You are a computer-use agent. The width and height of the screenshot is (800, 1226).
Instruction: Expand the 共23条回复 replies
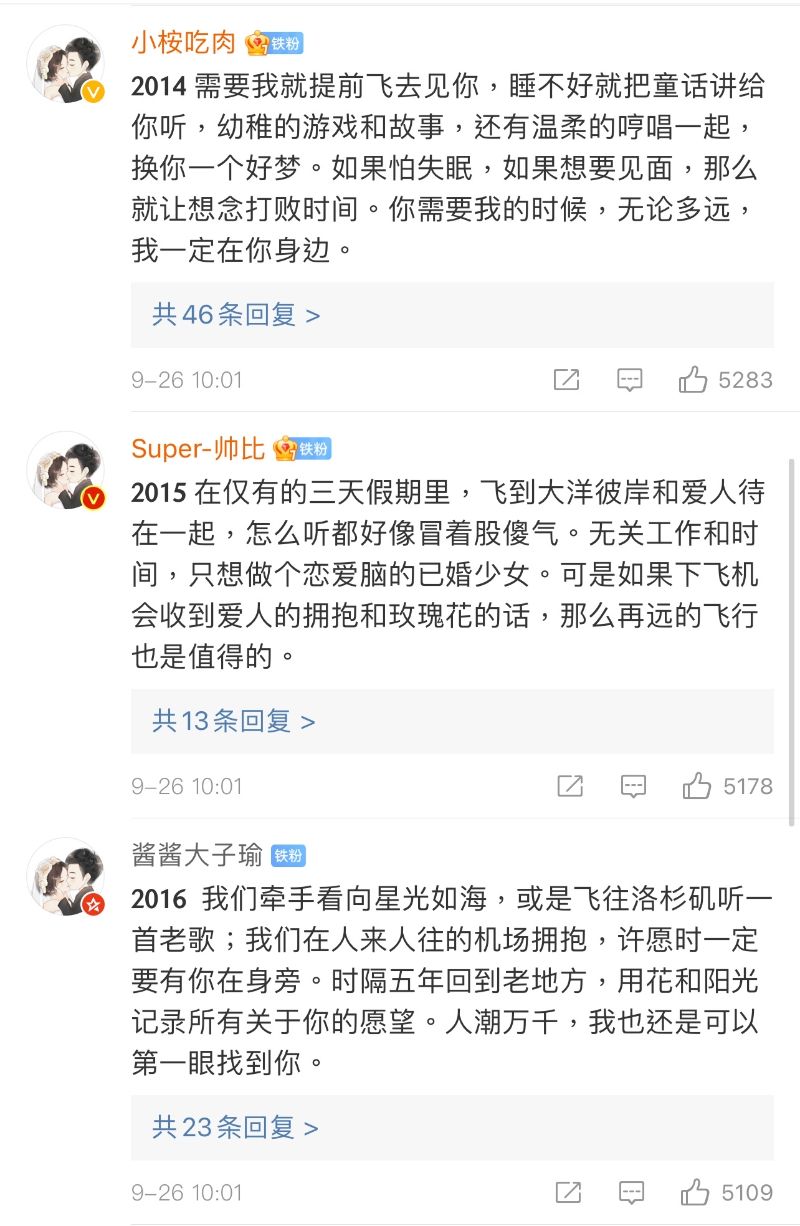pyautogui.click(x=236, y=1128)
